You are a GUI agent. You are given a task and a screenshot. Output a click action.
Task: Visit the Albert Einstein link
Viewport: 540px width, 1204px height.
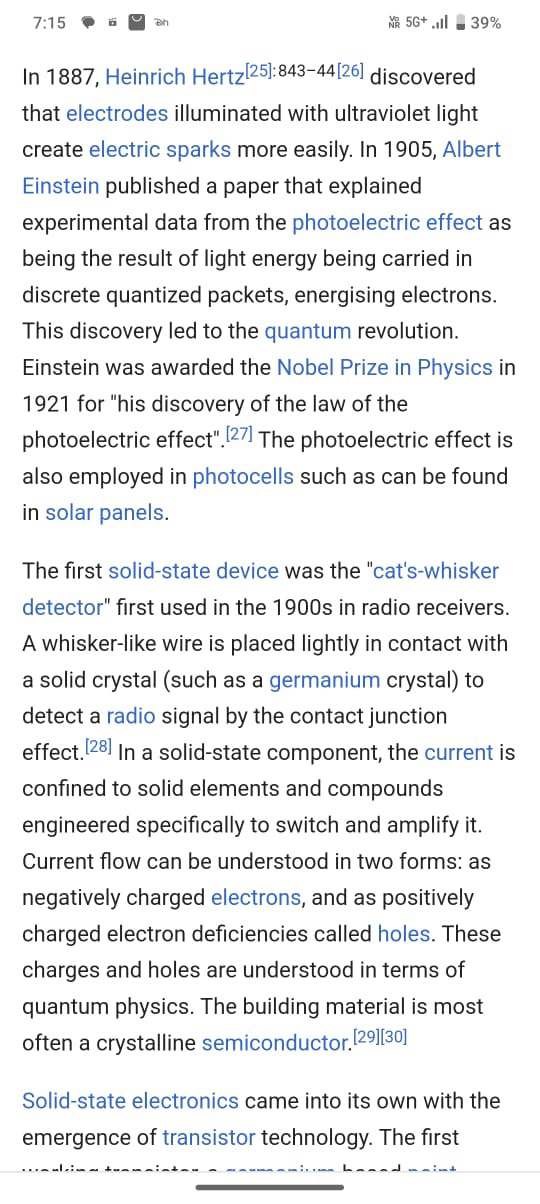tap(261, 168)
